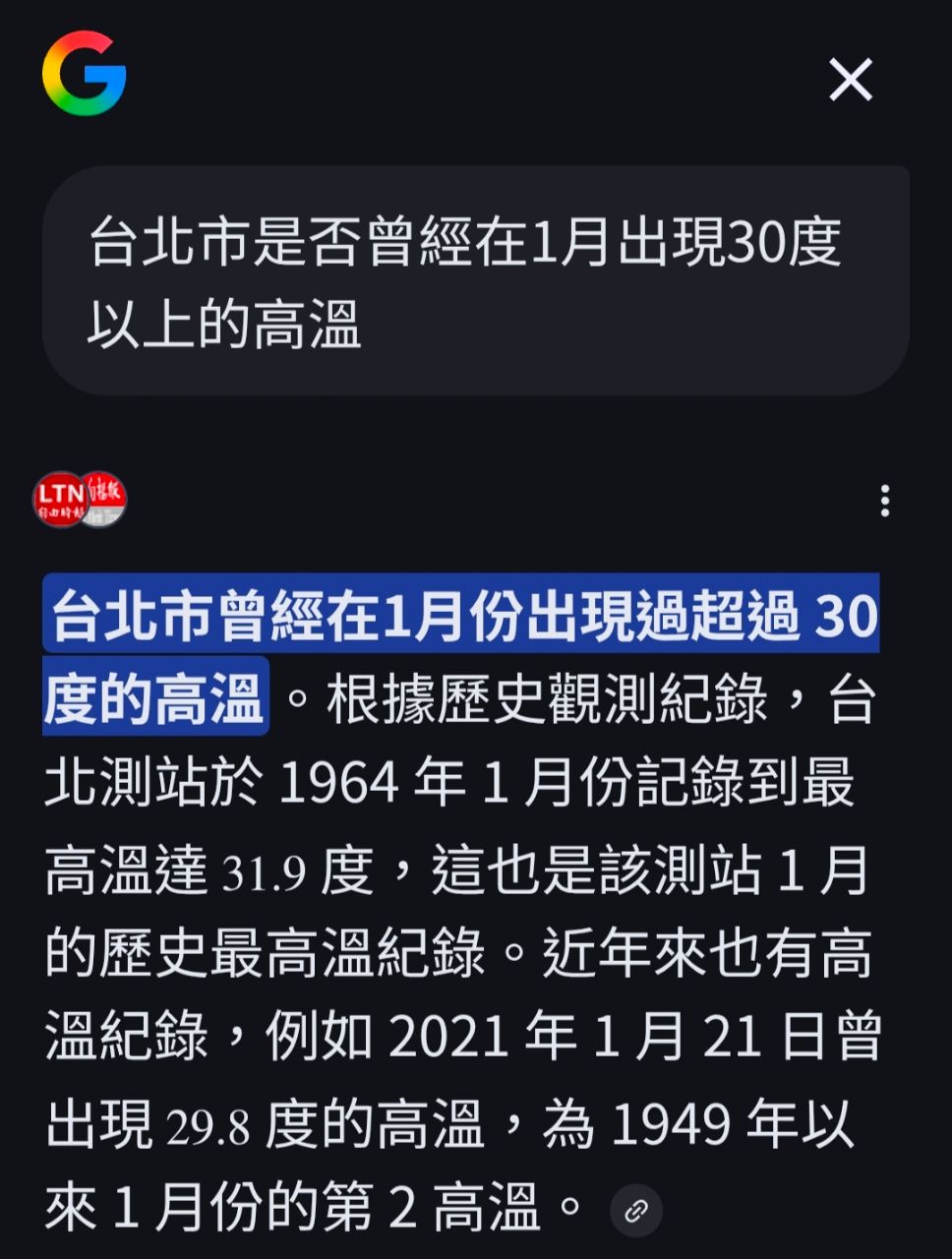Close the Google AI answer panel
This screenshot has height=1259, width=952.
(x=851, y=80)
